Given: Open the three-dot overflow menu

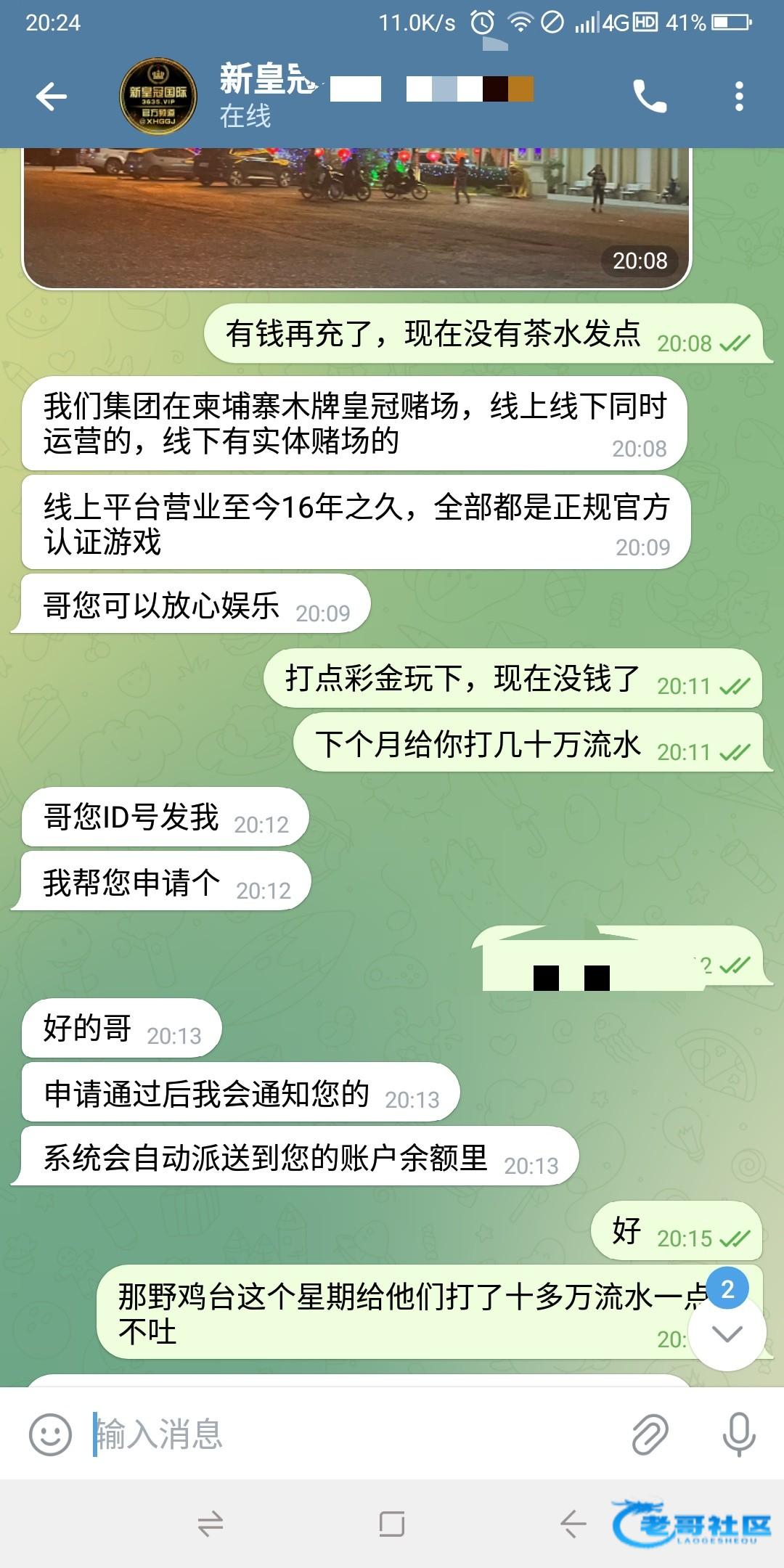Looking at the screenshot, I should [x=739, y=97].
